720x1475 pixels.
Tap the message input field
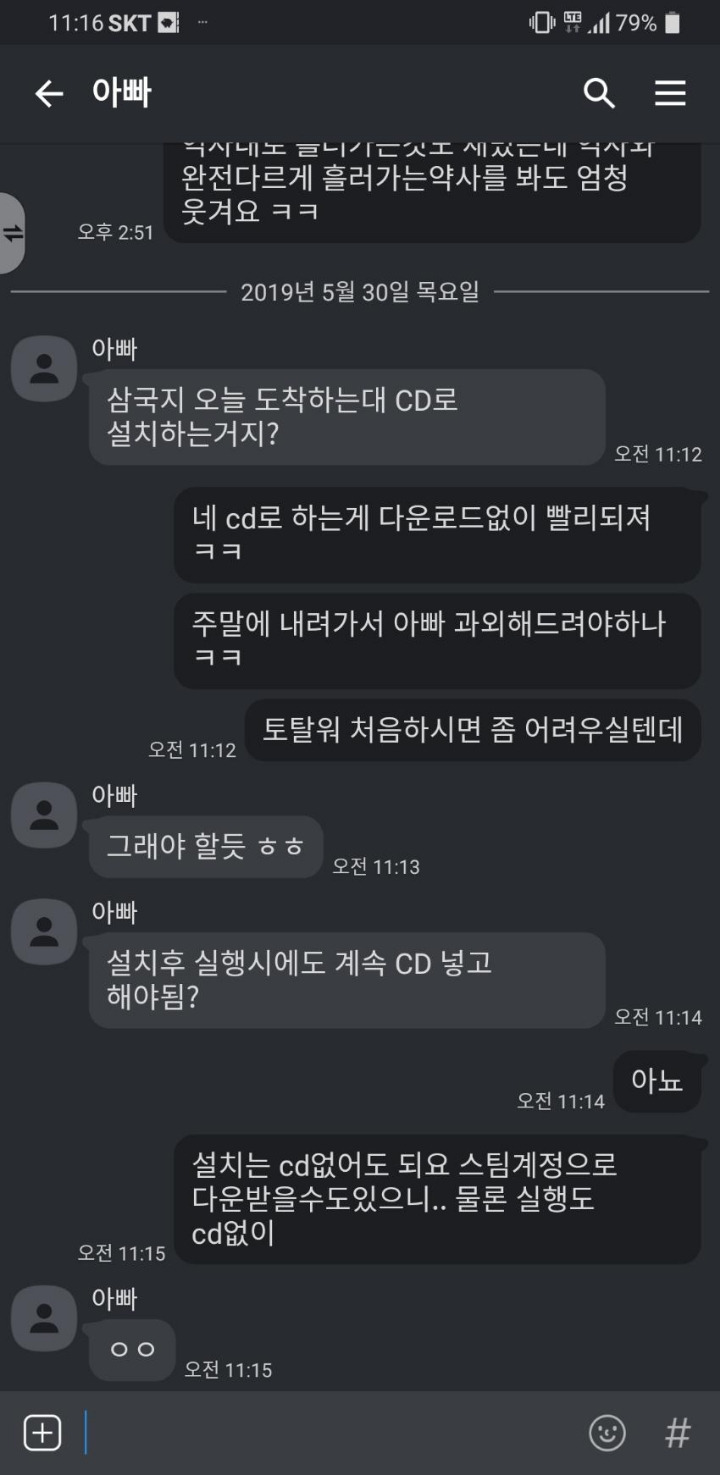(330, 1433)
